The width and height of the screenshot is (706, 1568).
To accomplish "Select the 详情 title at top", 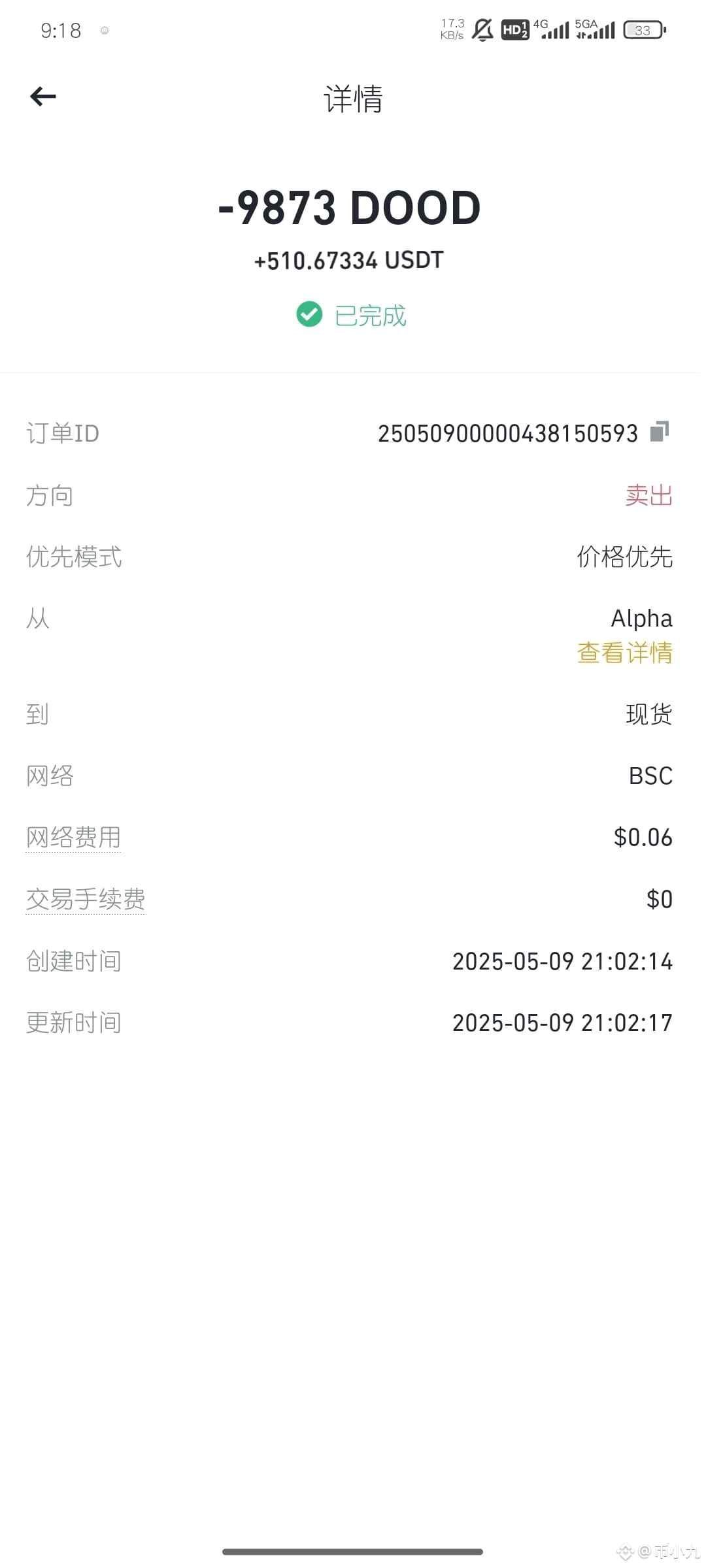I will [353, 99].
